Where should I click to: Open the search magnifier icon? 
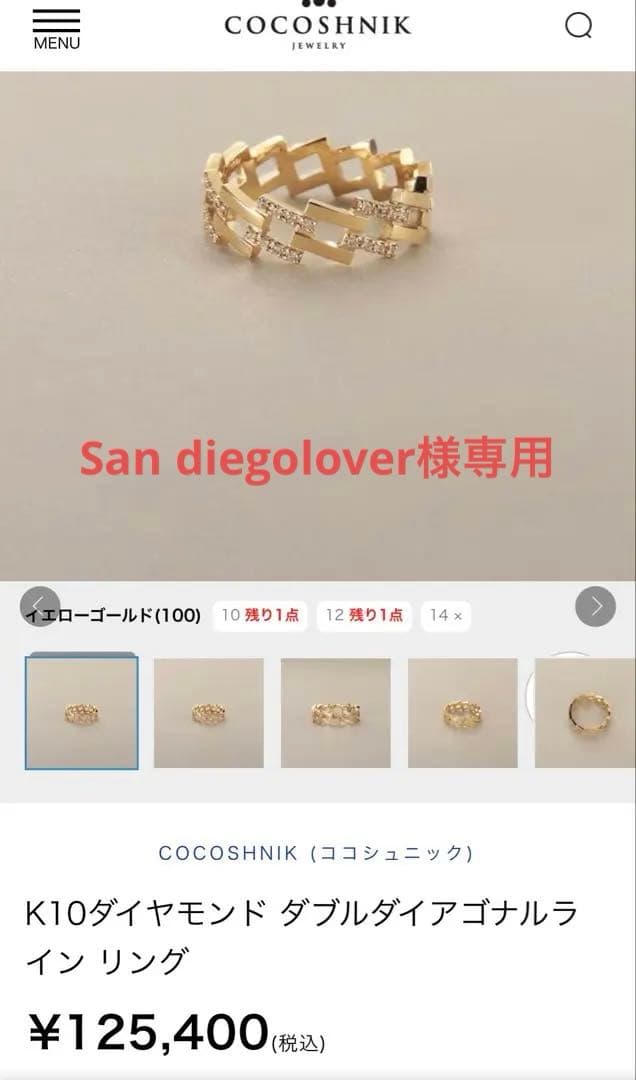[578, 26]
